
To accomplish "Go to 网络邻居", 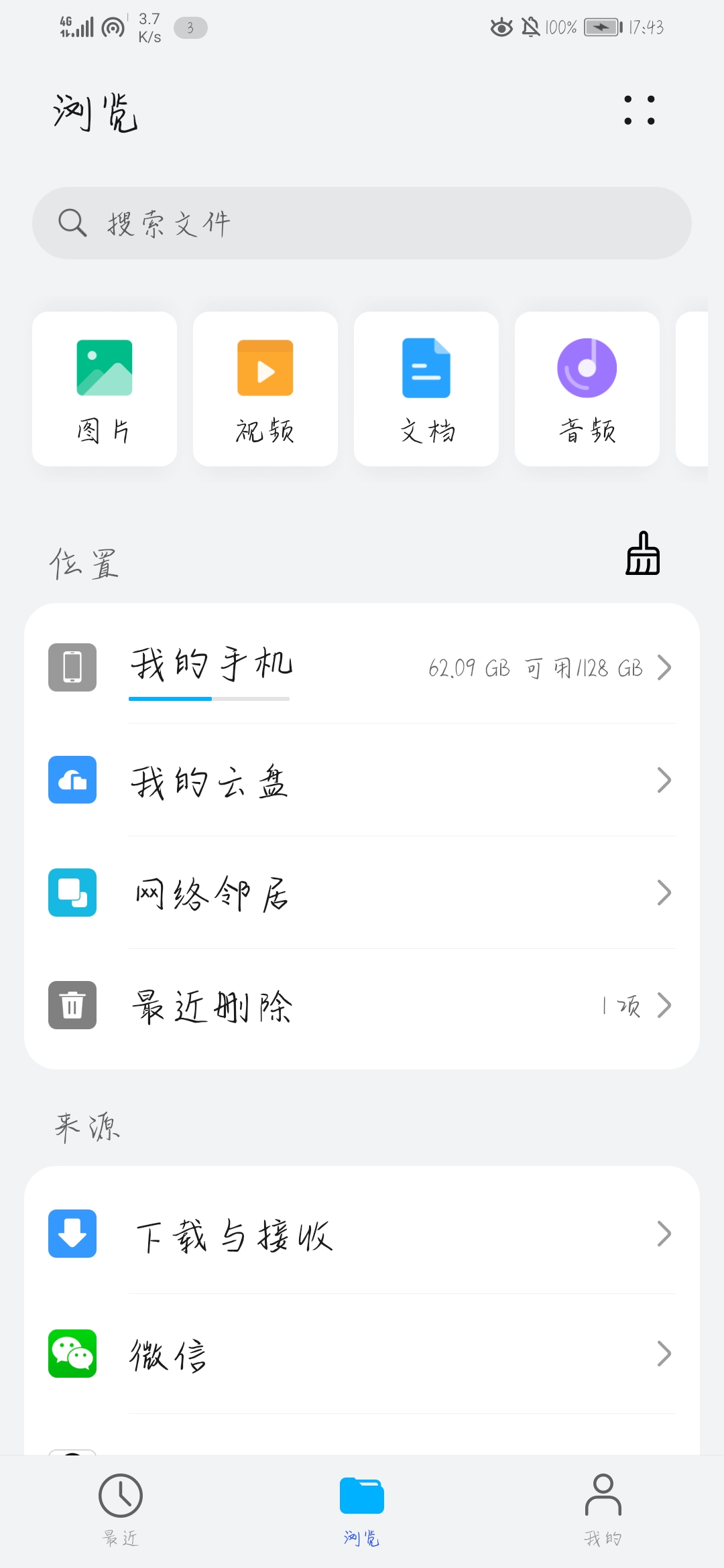I will coord(362,893).
